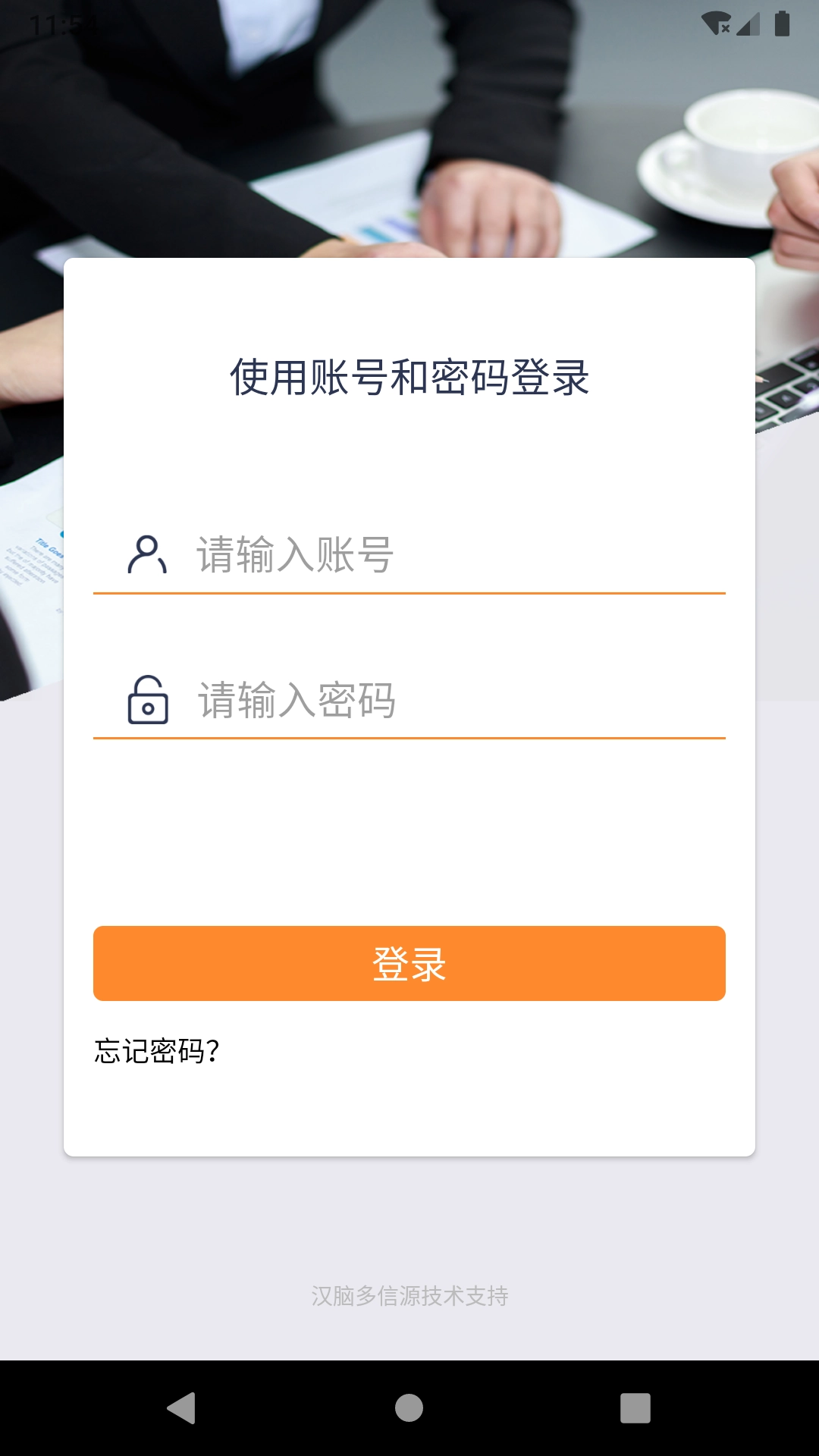Click the orange underline below the password field
This screenshot has width=819, height=1456.
409,736
